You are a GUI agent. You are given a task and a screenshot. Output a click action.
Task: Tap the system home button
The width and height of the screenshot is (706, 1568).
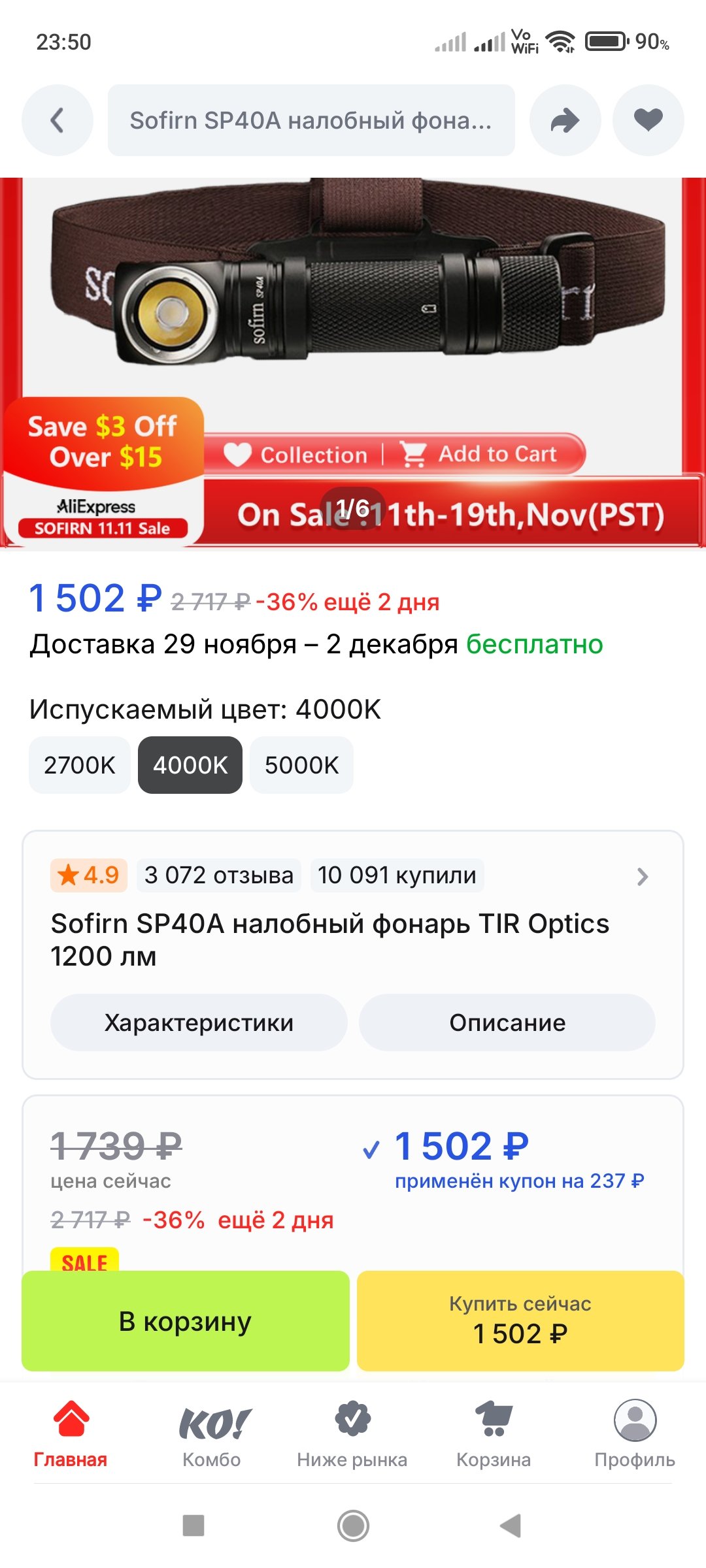click(x=353, y=1526)
